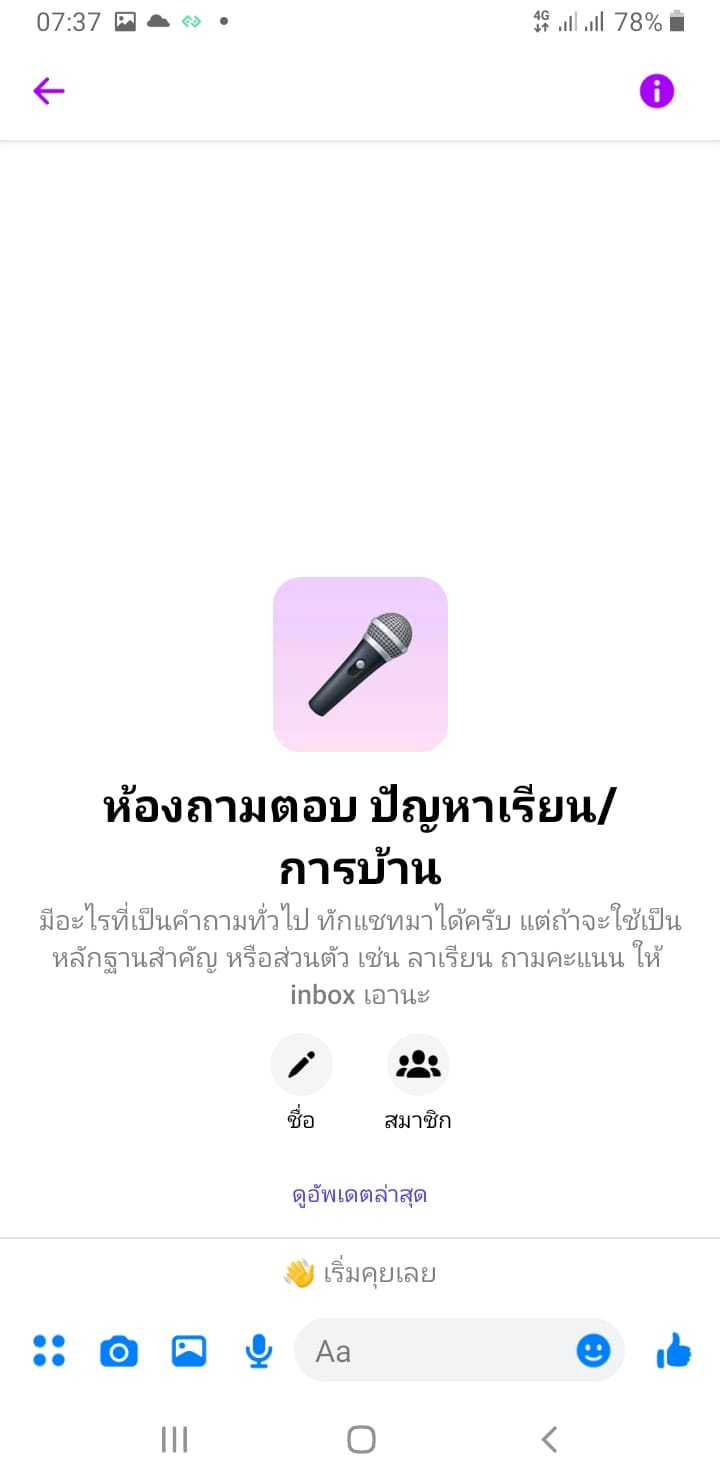Open the ดูอัพเดตล่าสุด link
720x1480 pixels.
tap(360, 1194)
